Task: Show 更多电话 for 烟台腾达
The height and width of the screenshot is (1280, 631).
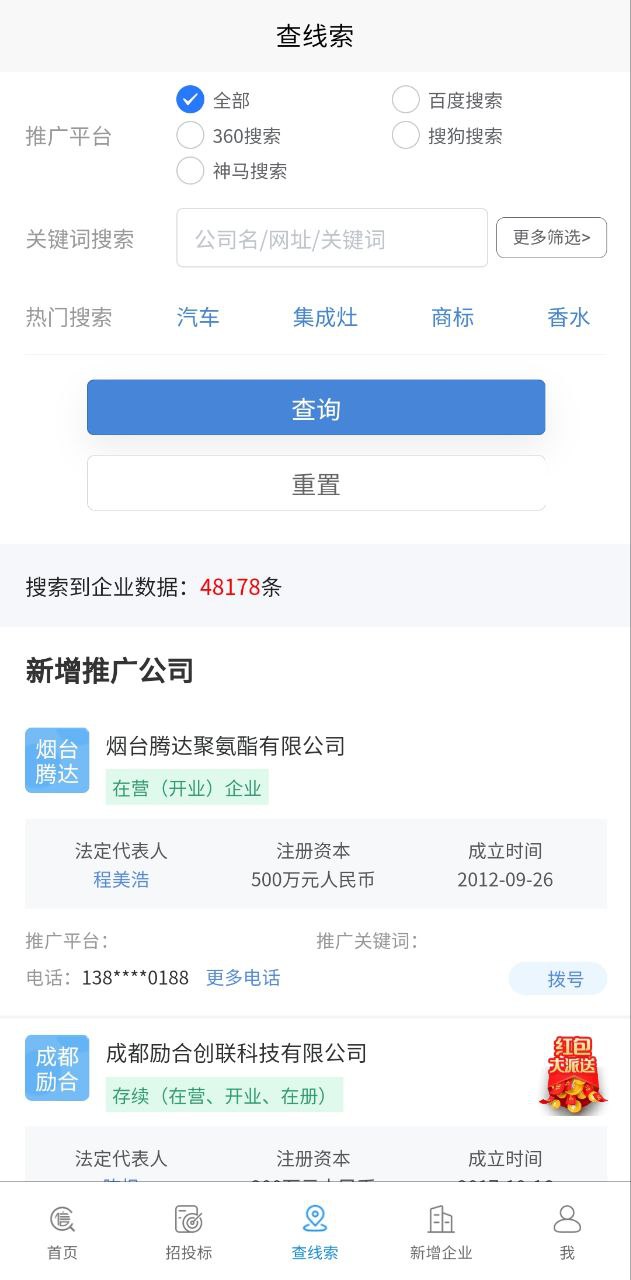Action: (243, 978)
